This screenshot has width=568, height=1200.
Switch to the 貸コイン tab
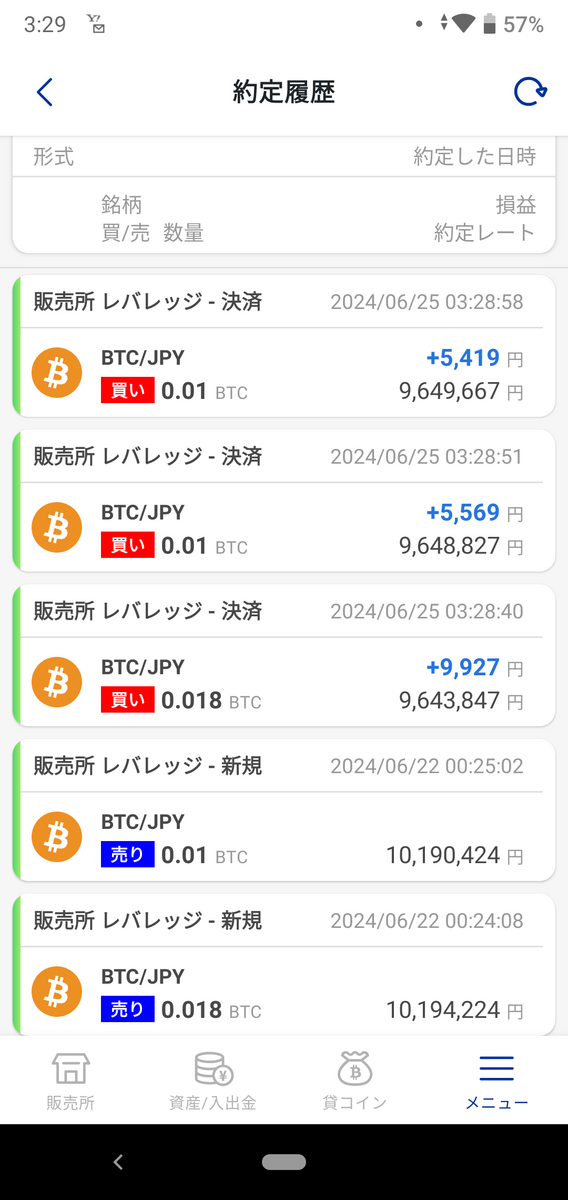click(x=354, y=1081)
